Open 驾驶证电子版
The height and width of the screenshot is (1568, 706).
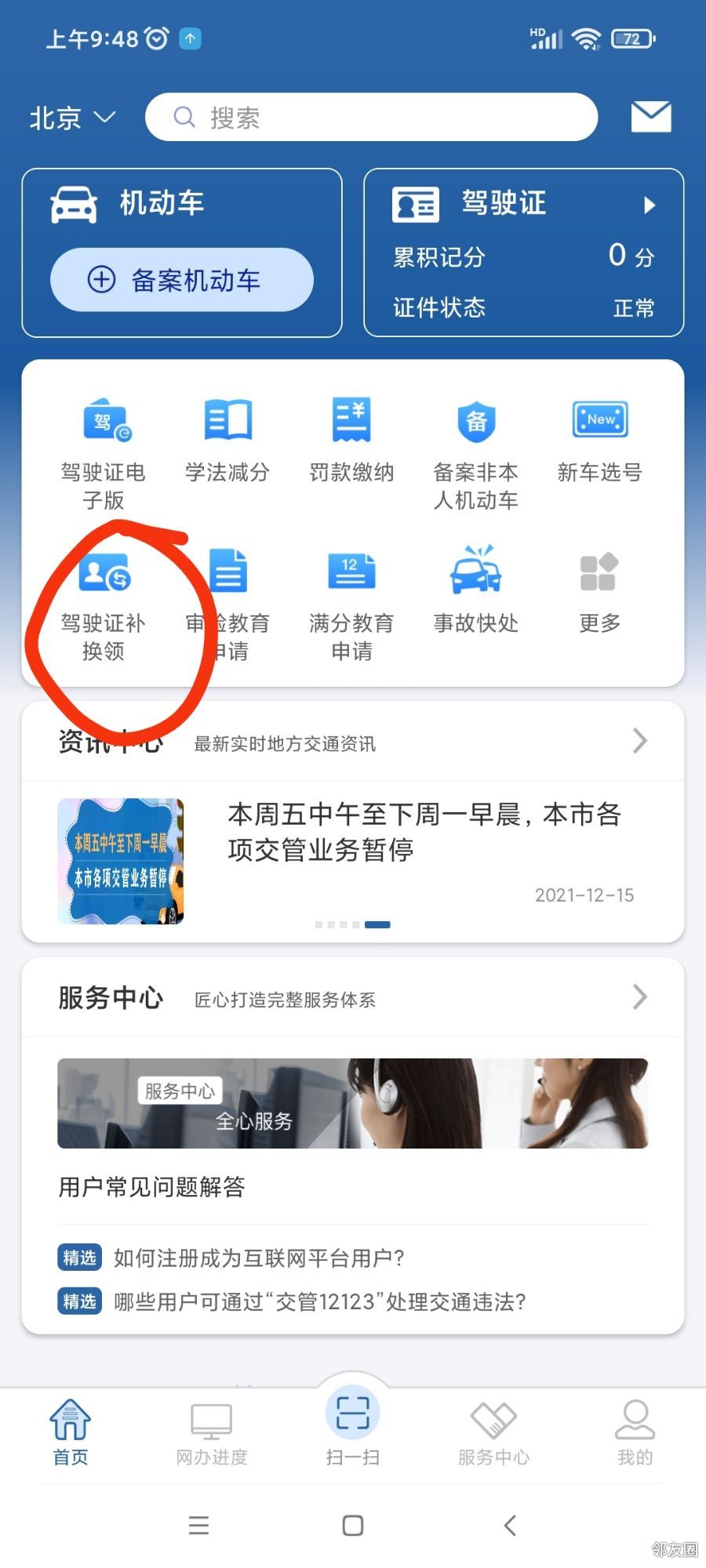[x=104, y=452]
